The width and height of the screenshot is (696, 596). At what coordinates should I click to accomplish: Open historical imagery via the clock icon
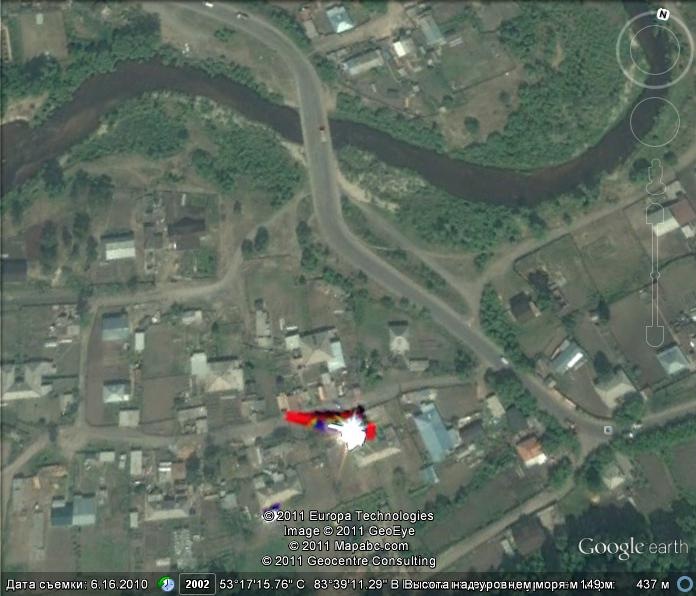pyautogui.click(x=166, y=584)
